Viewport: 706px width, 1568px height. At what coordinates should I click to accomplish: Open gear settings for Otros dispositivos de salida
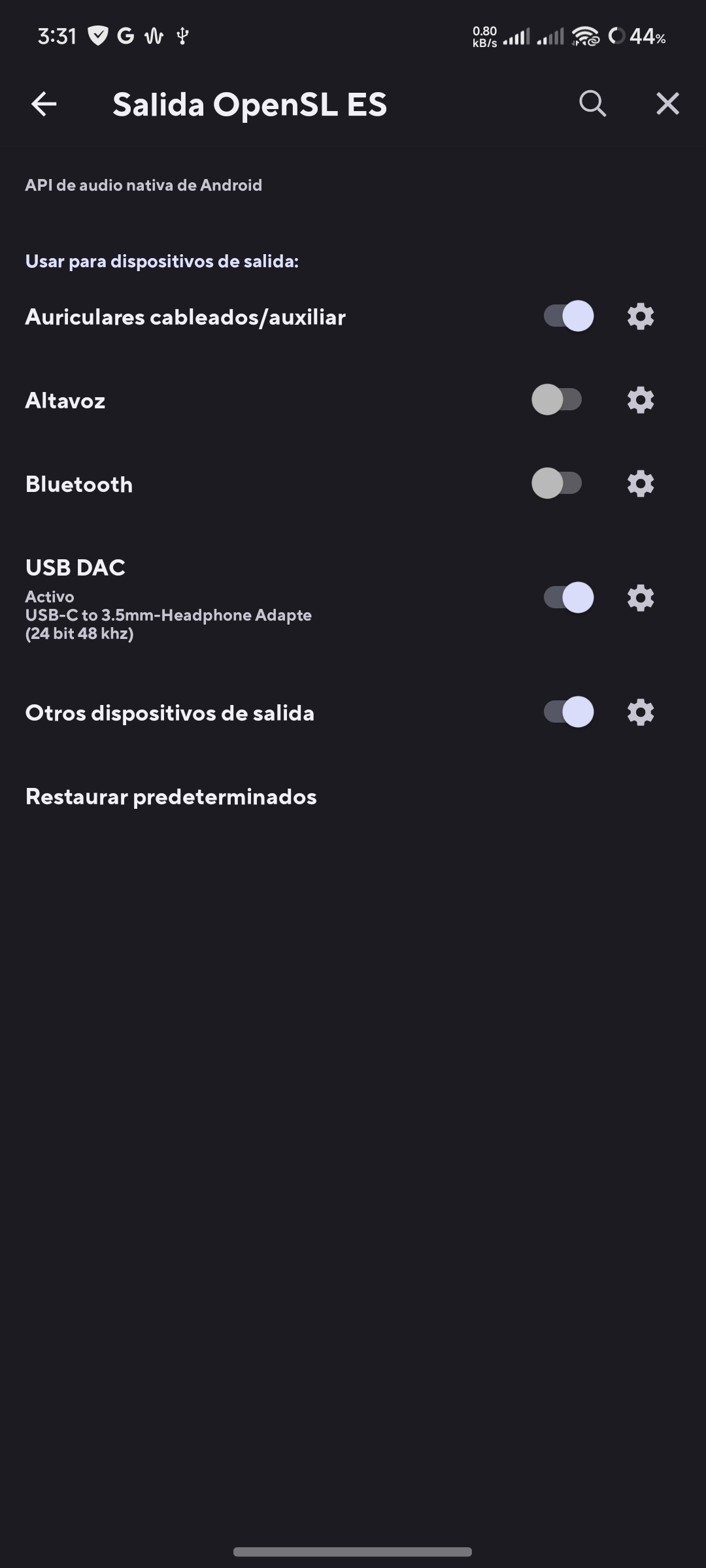tap(641, 712)
